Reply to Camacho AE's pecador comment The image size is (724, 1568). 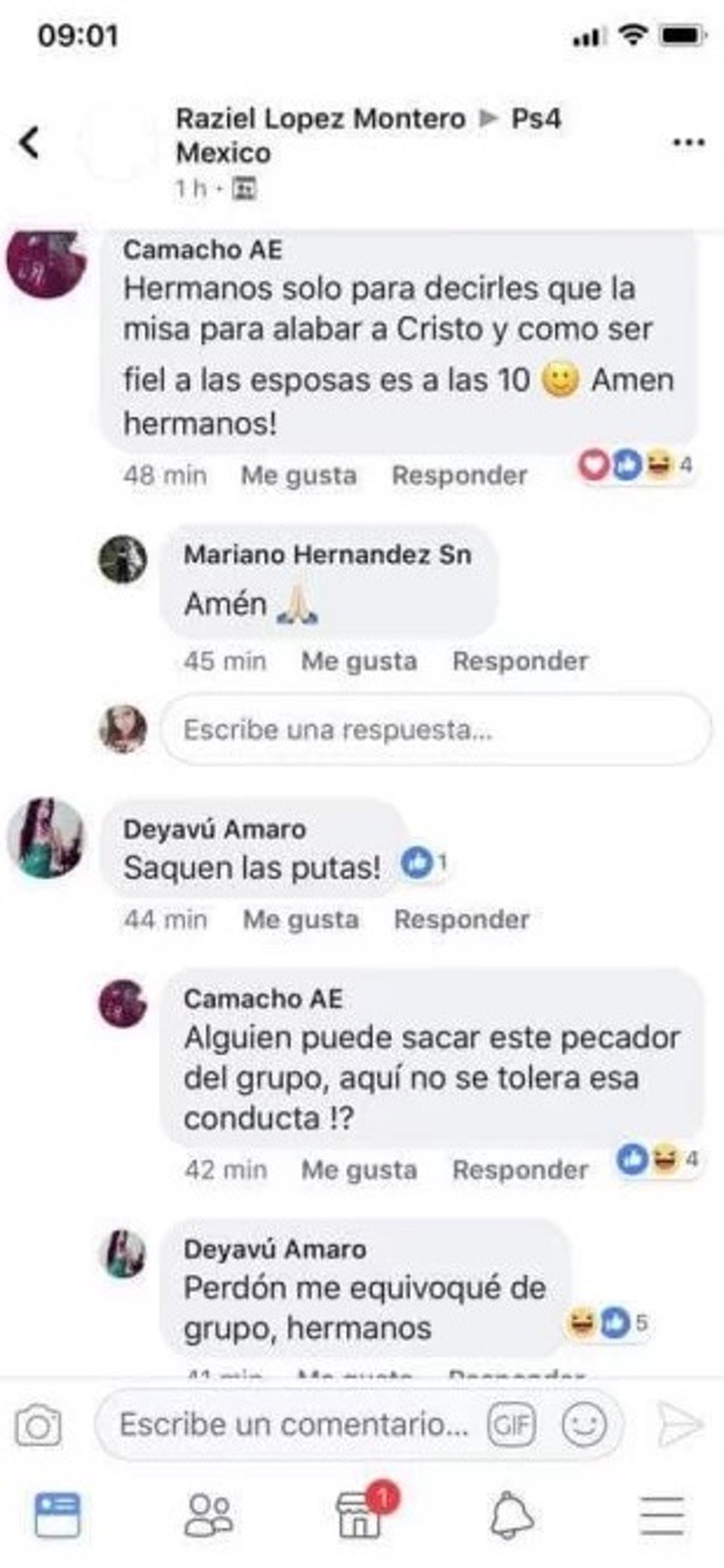(520, 1170)
